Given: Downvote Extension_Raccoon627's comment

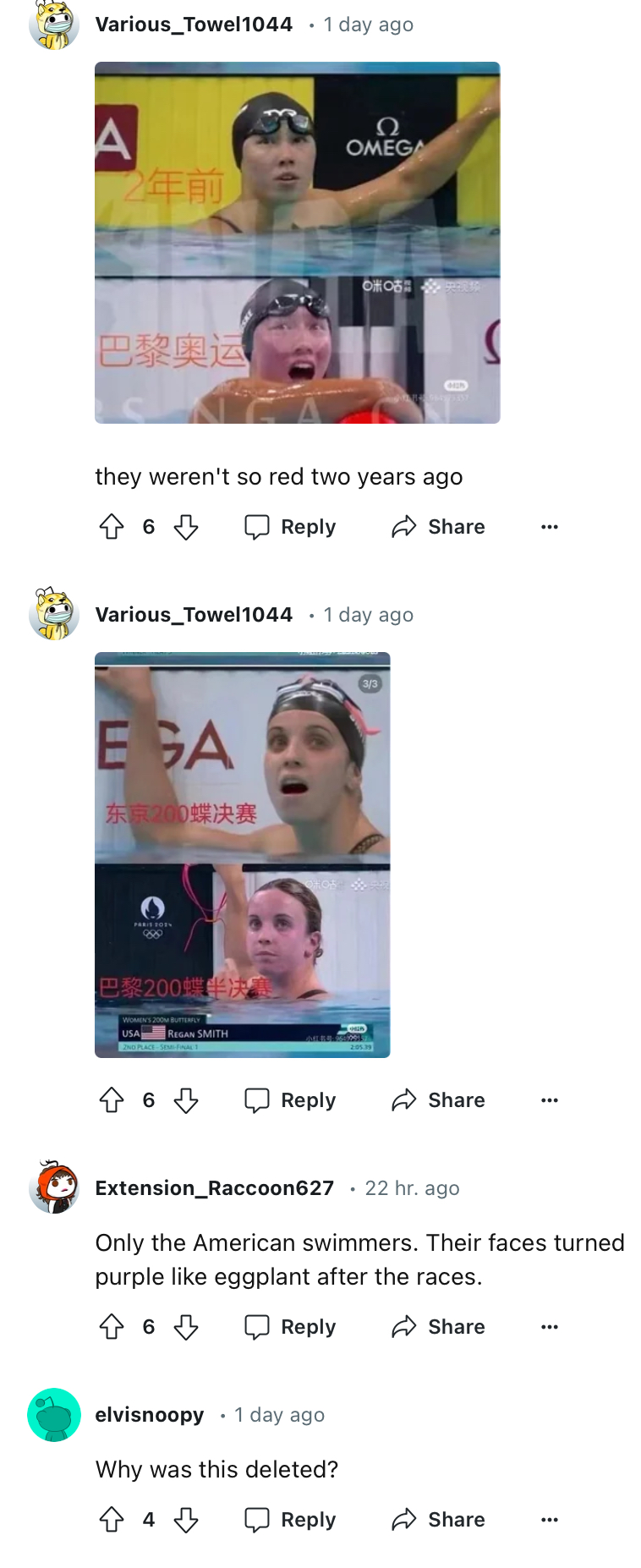Looking at the screenshot, I should [186, 1327].
